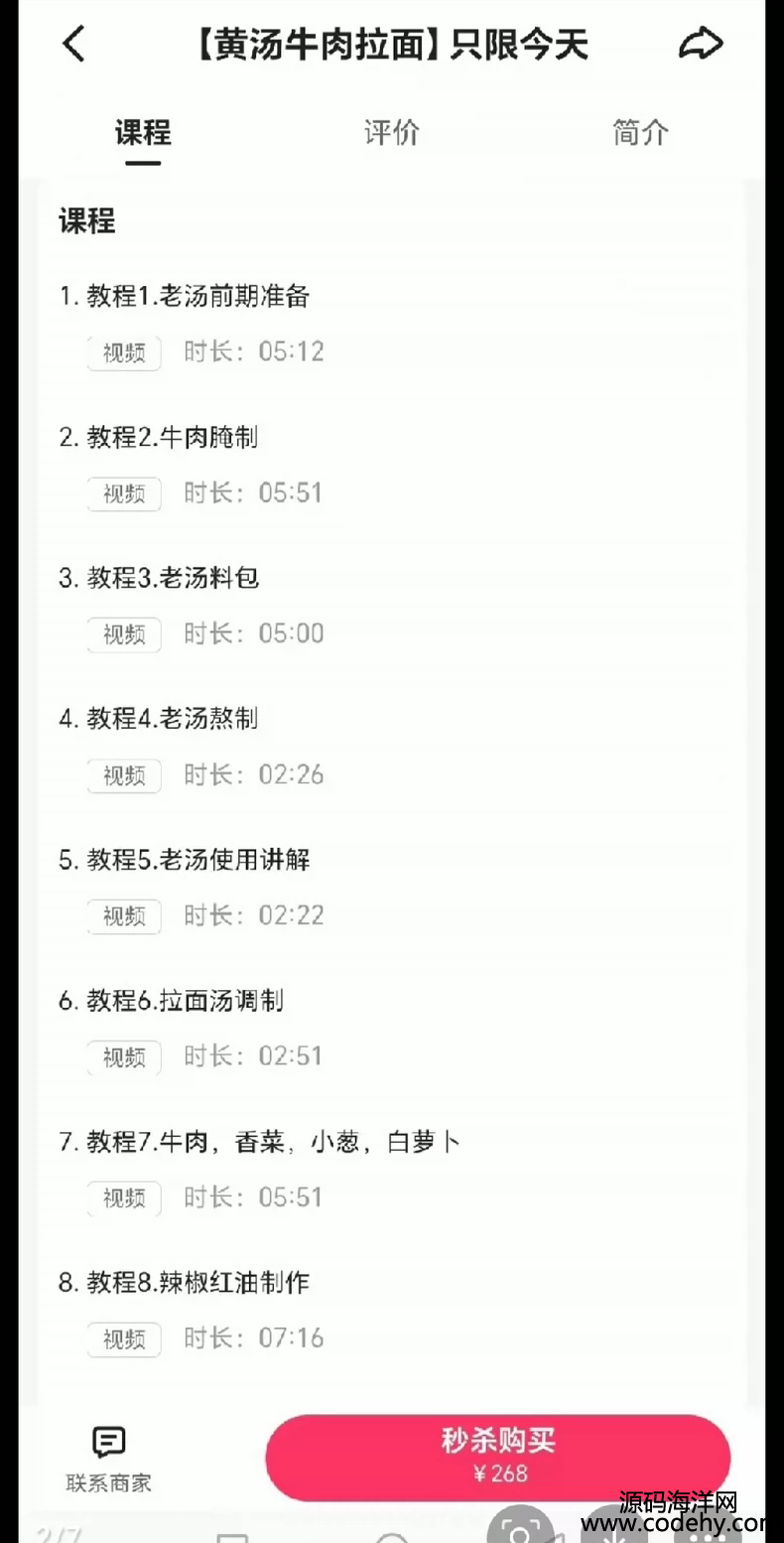Share this beef noodle course
The image size is (784, 1543).
[701, 44]
